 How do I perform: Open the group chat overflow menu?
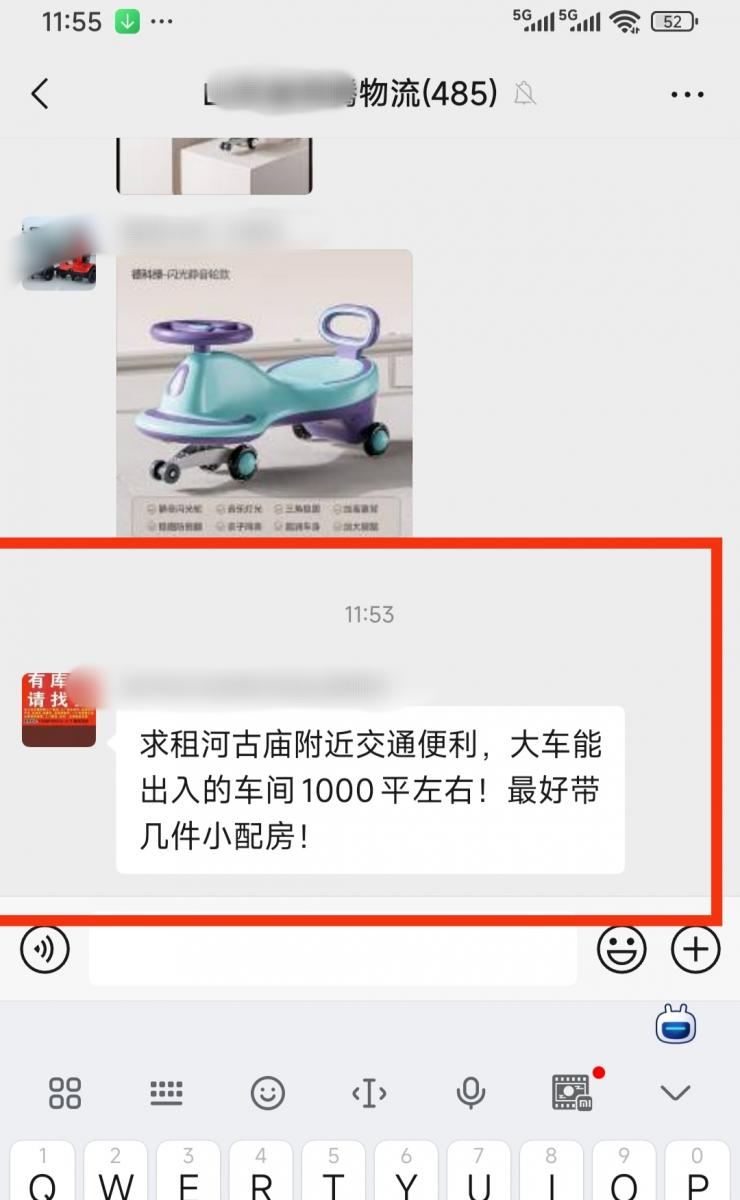tap(687, 94)
